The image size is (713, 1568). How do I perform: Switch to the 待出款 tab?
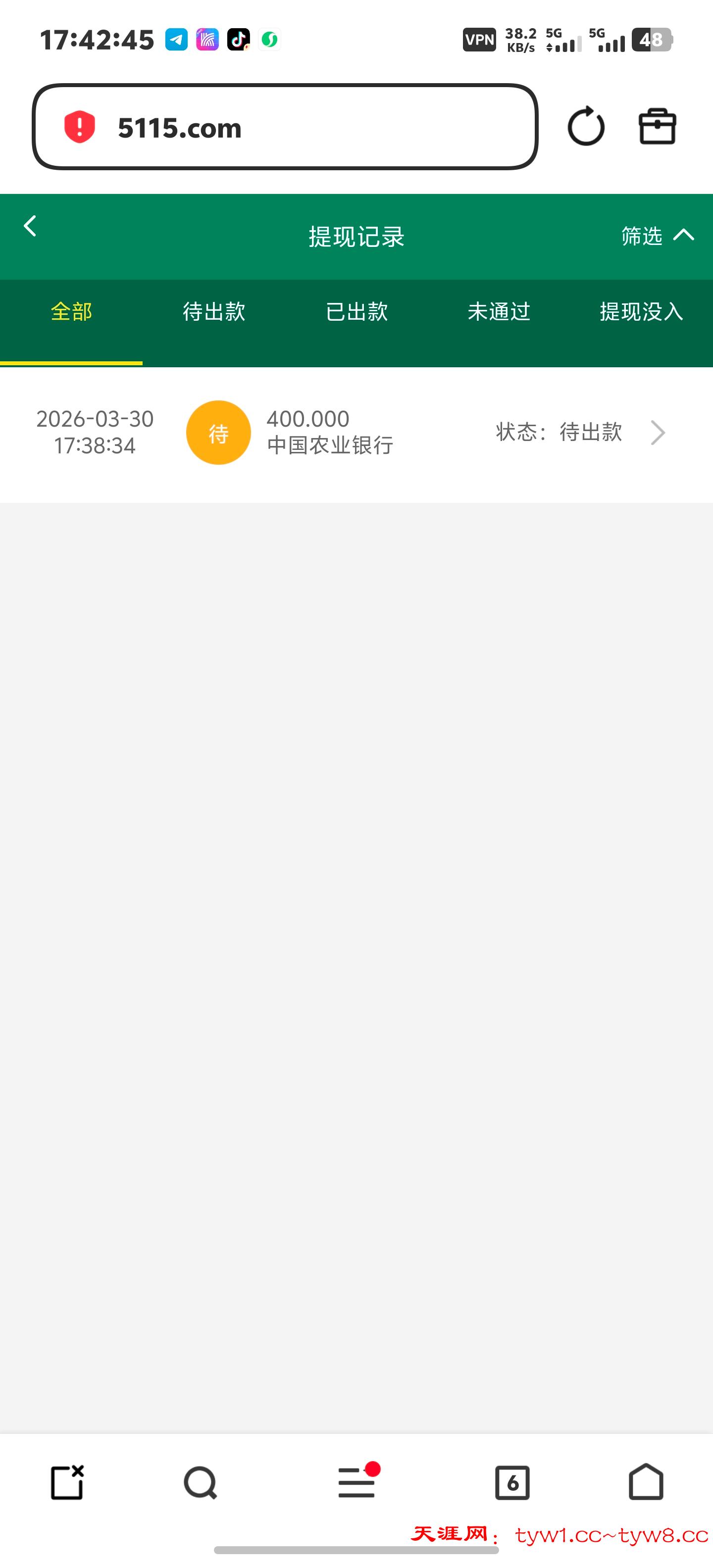(x=214, y=312)
